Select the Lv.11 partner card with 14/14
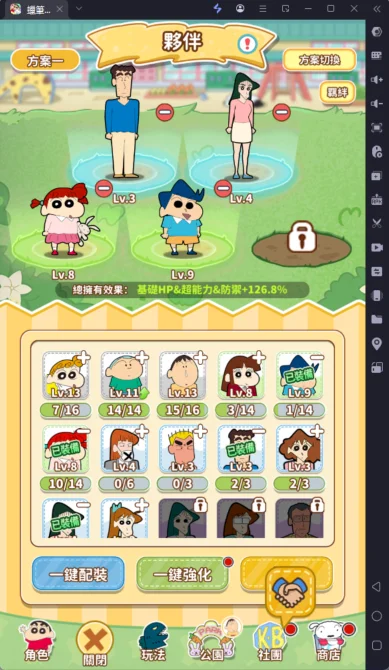The image size is (389, 670). (124, 376)
